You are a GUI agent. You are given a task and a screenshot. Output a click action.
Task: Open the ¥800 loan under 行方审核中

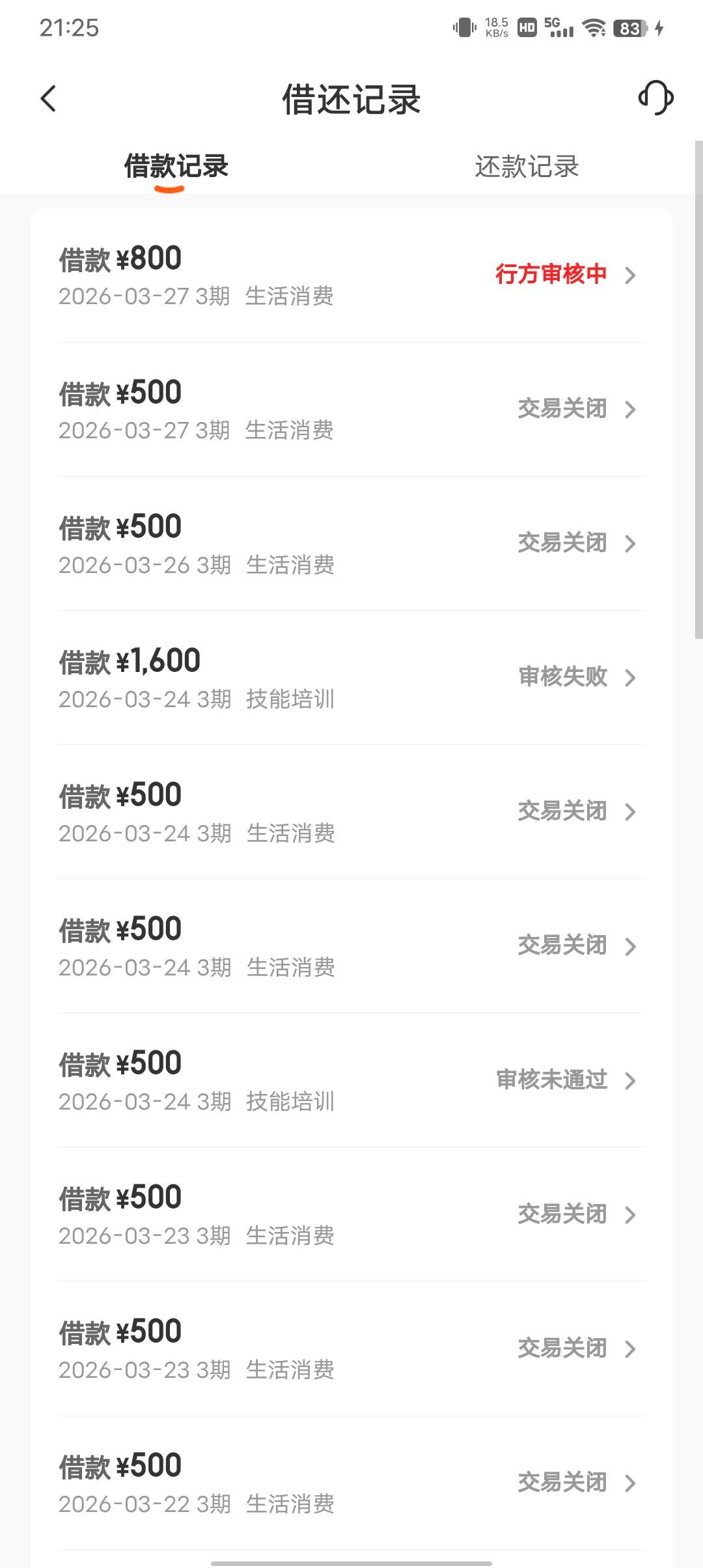[351, 275]
